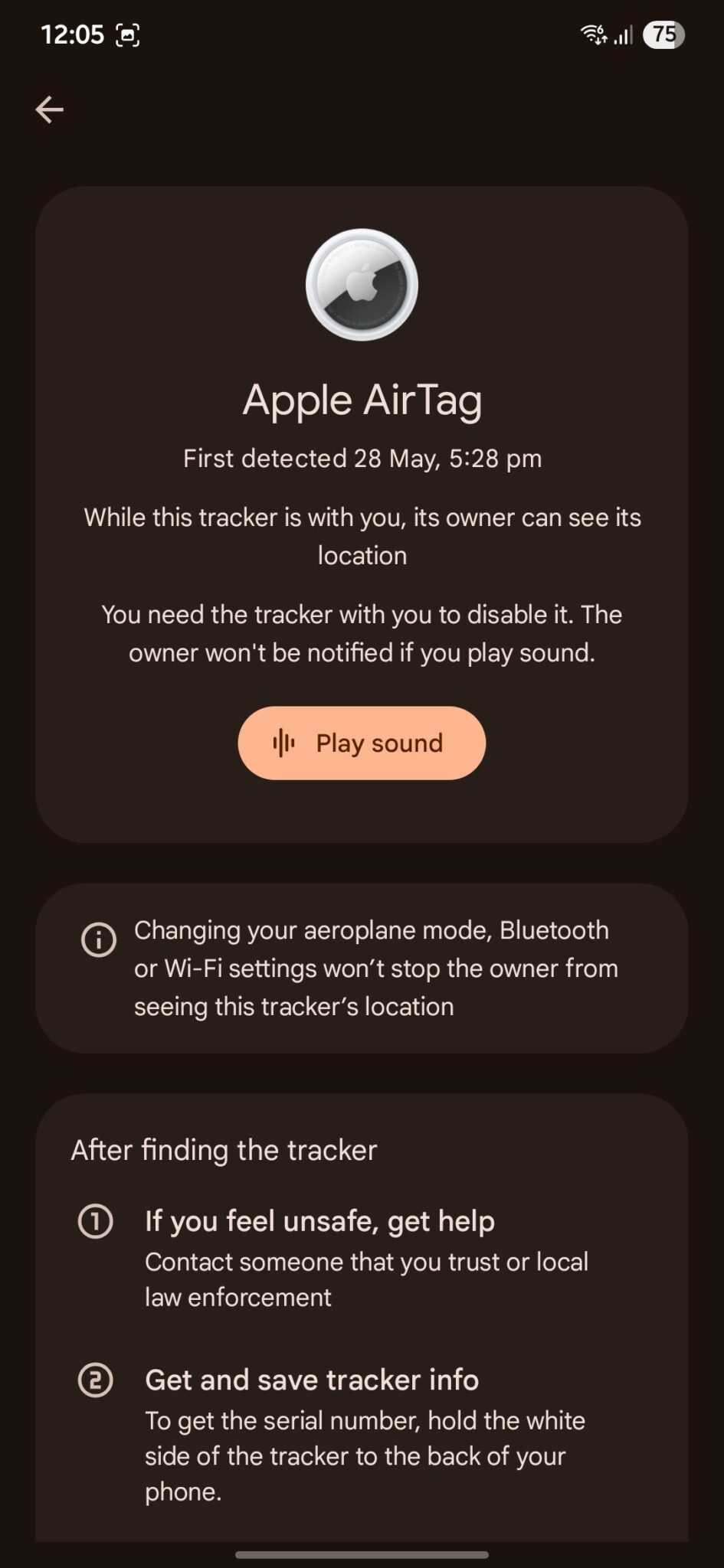
Task: Play sound on the Apple AirTag
Action: [362, 743]
